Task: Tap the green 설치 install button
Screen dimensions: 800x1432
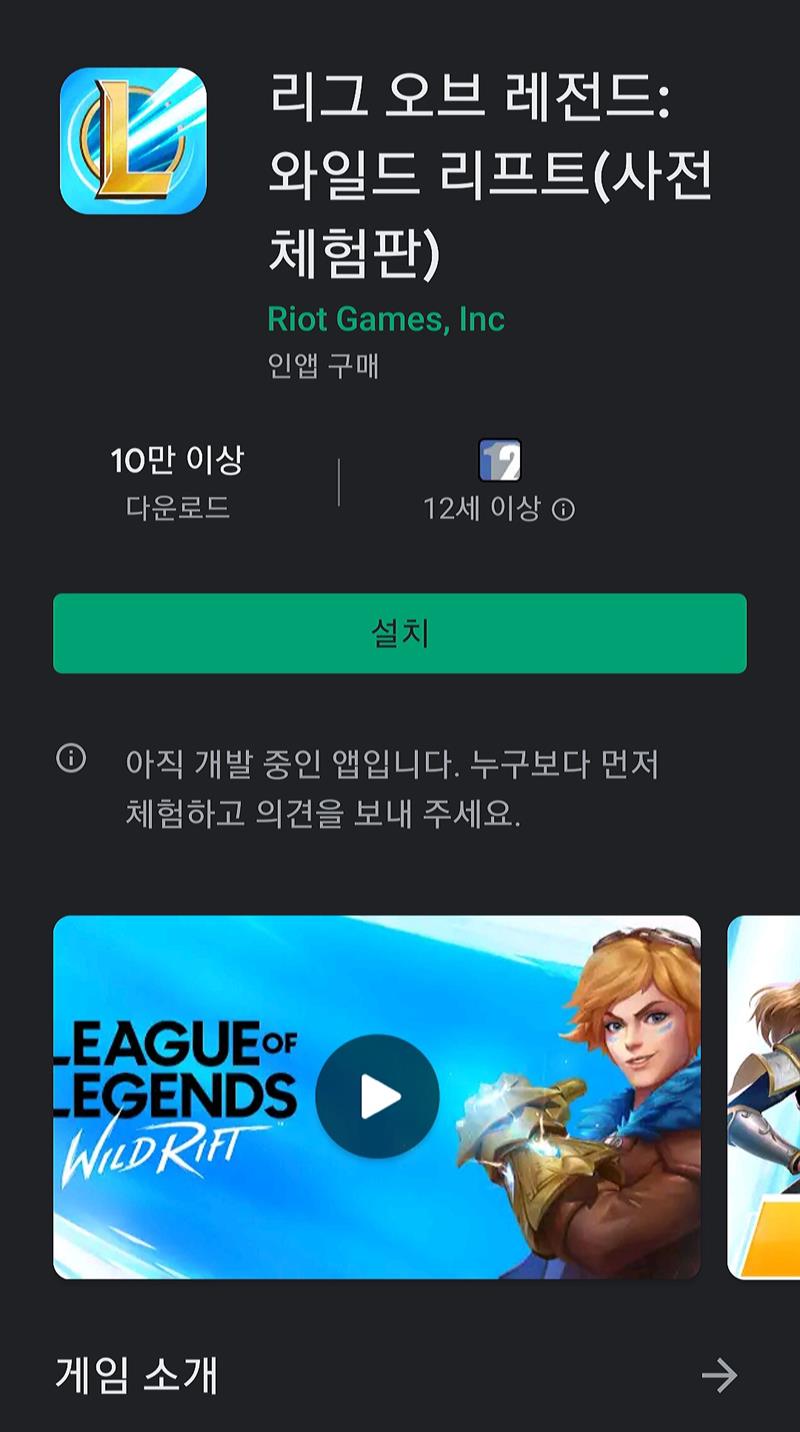Action: pyautogui.click(x=399, y=633)
